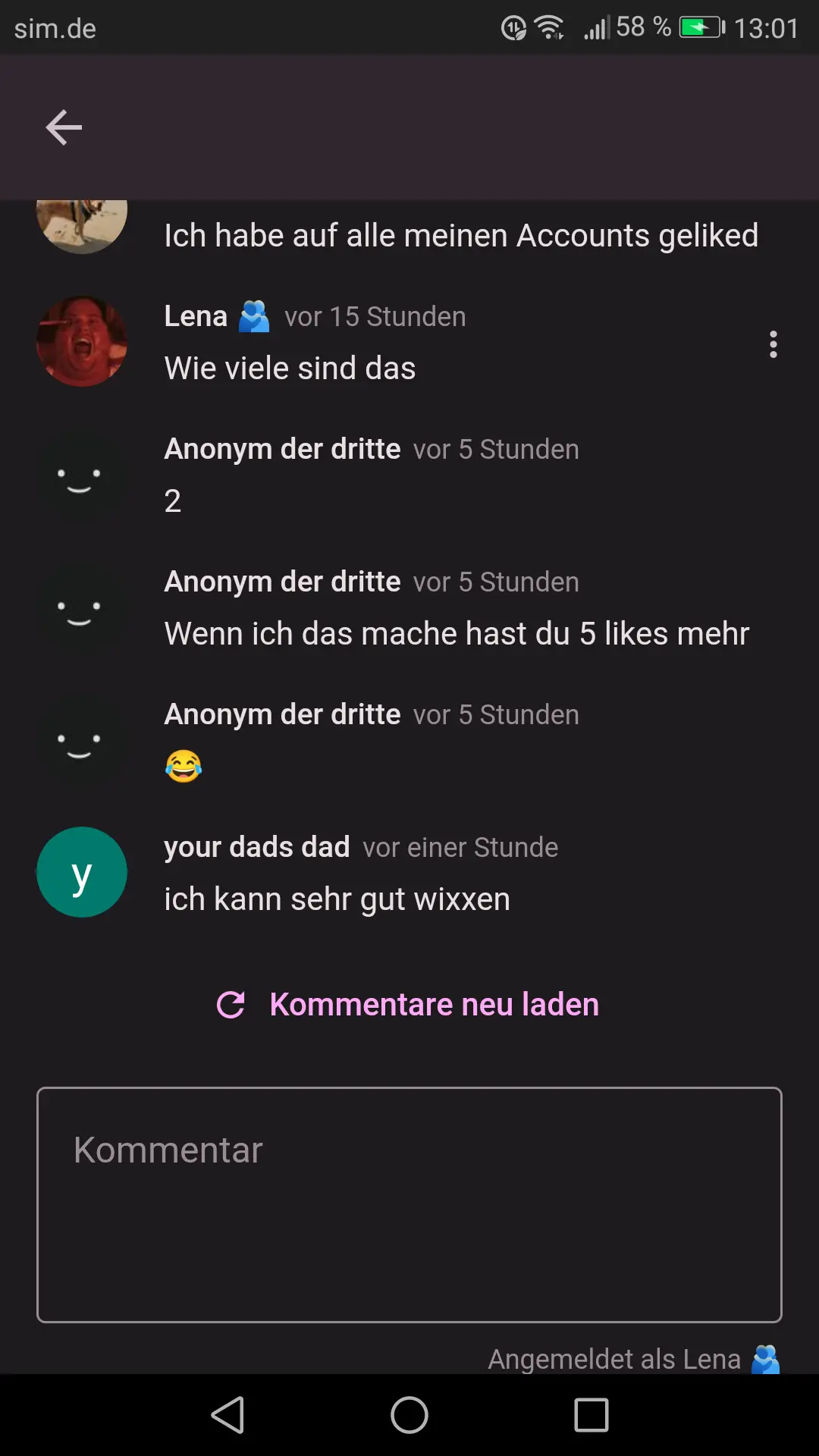Go back using the top arrow

[64, 127]
